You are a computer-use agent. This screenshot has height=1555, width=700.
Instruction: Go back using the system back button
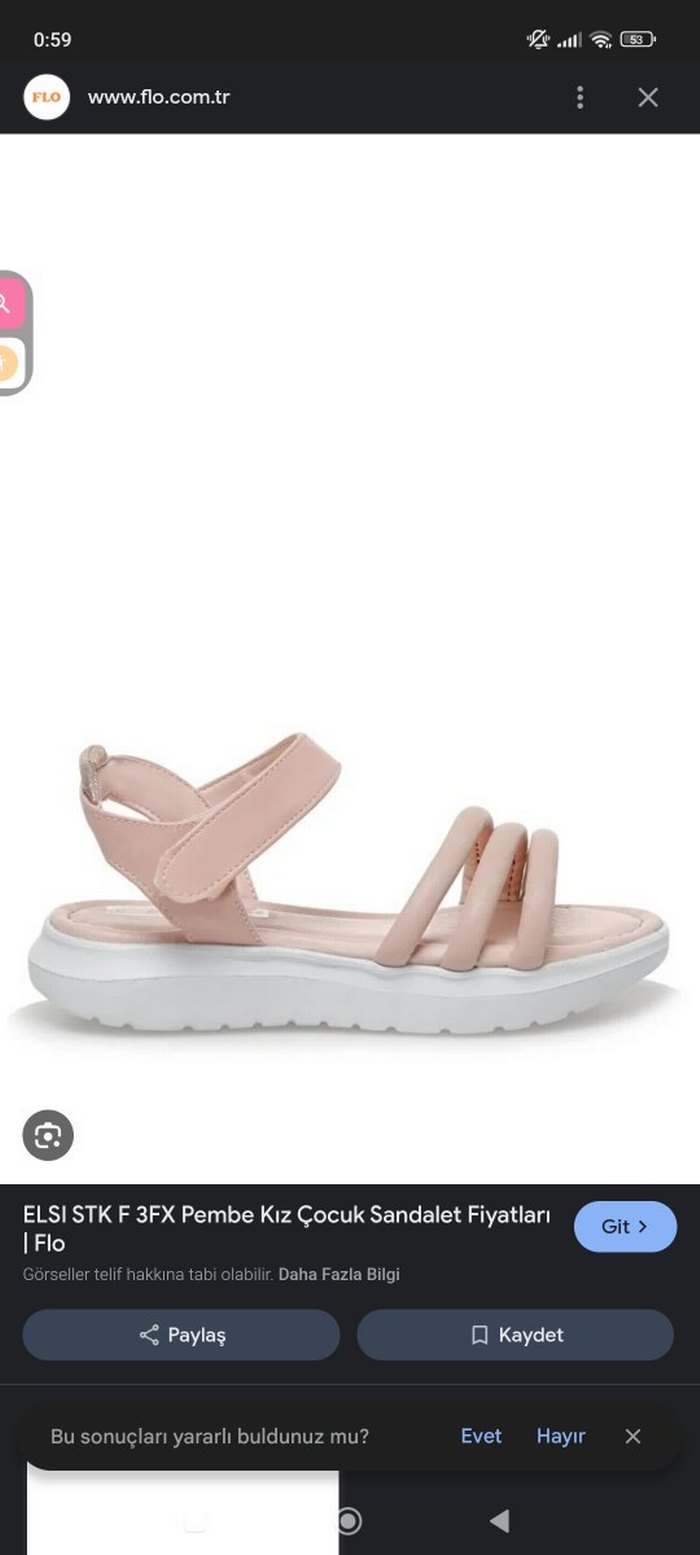pyautogui.click(x=499, y=1521)
